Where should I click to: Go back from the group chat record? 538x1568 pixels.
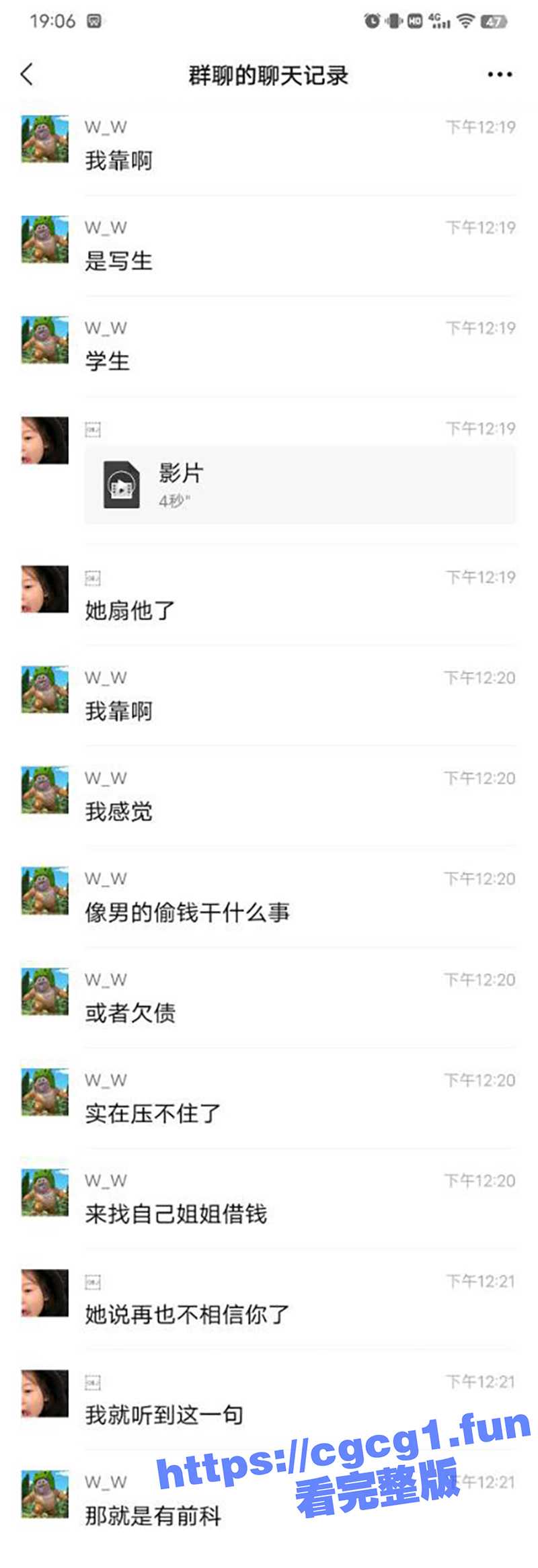27,75
